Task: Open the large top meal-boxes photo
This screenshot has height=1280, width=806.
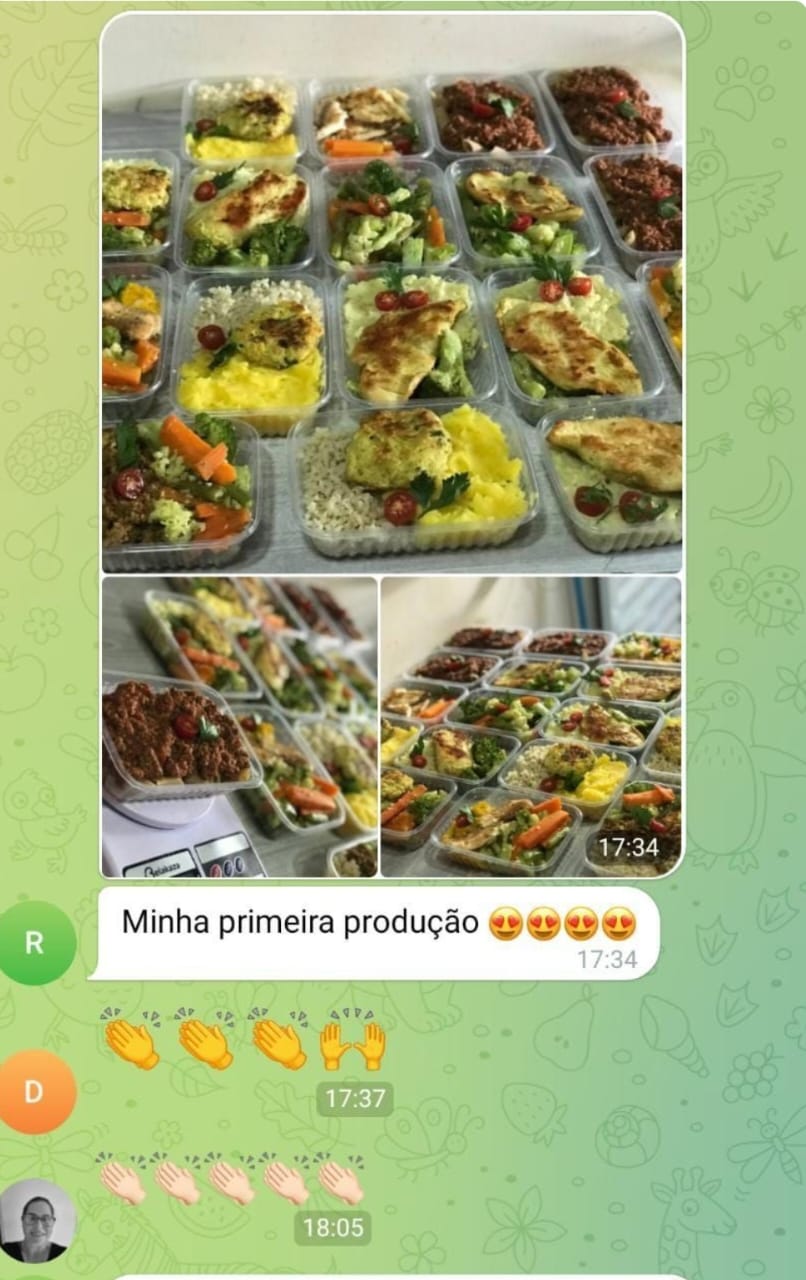Action: coord(392,295)
